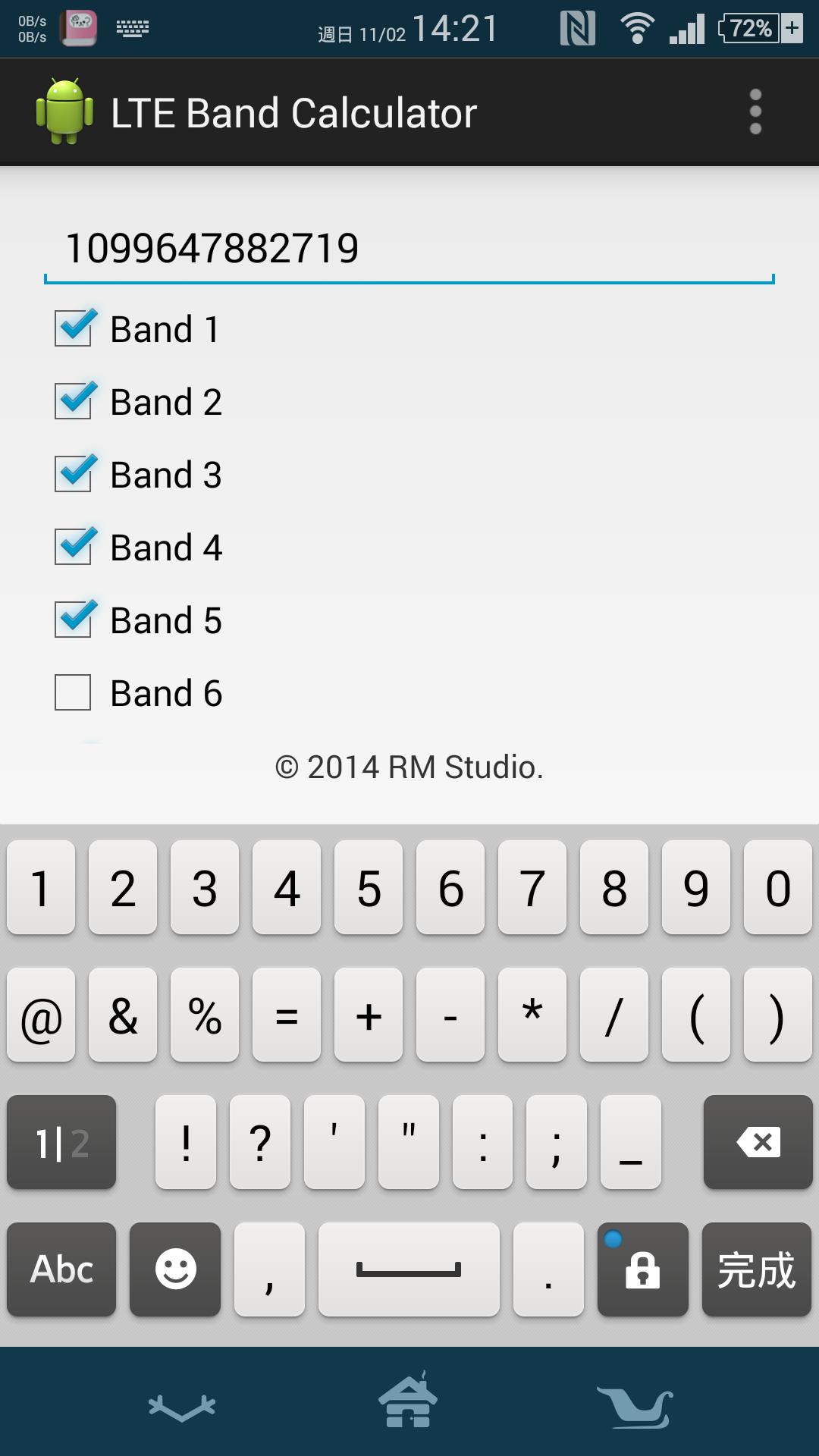
Task: Tap the WiFi signal indicator
Action: 637,28
